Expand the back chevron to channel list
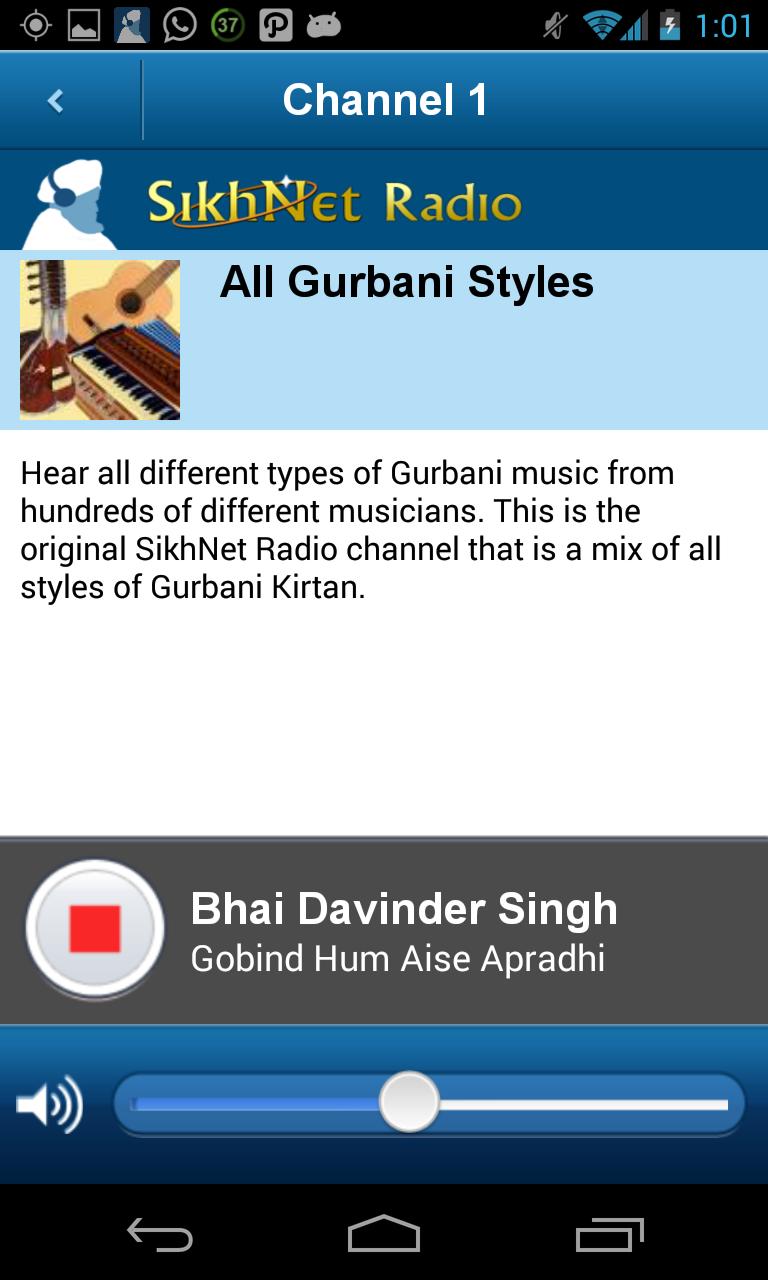 56,99
